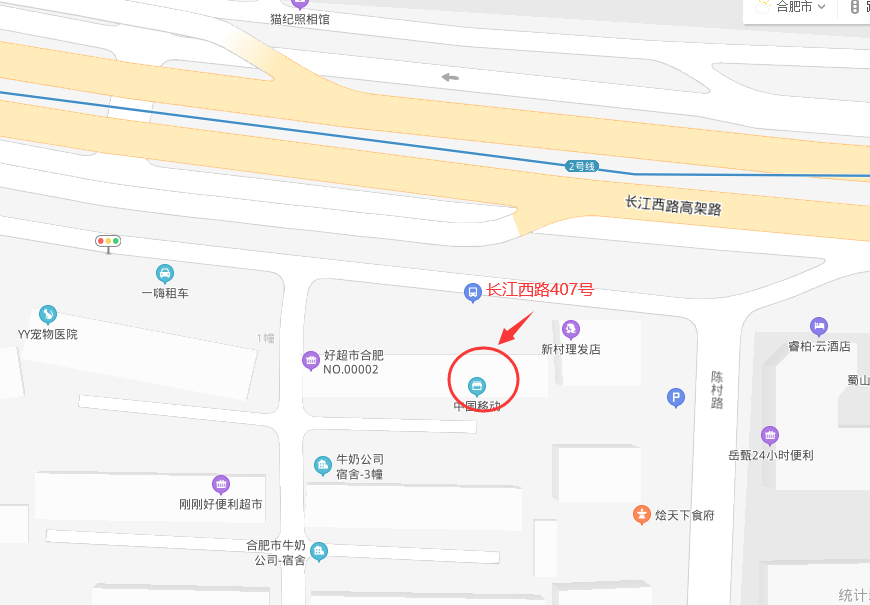Select the parking lot P marker
The width and height of the screenshot is (870, 605).
pos(676,398)
